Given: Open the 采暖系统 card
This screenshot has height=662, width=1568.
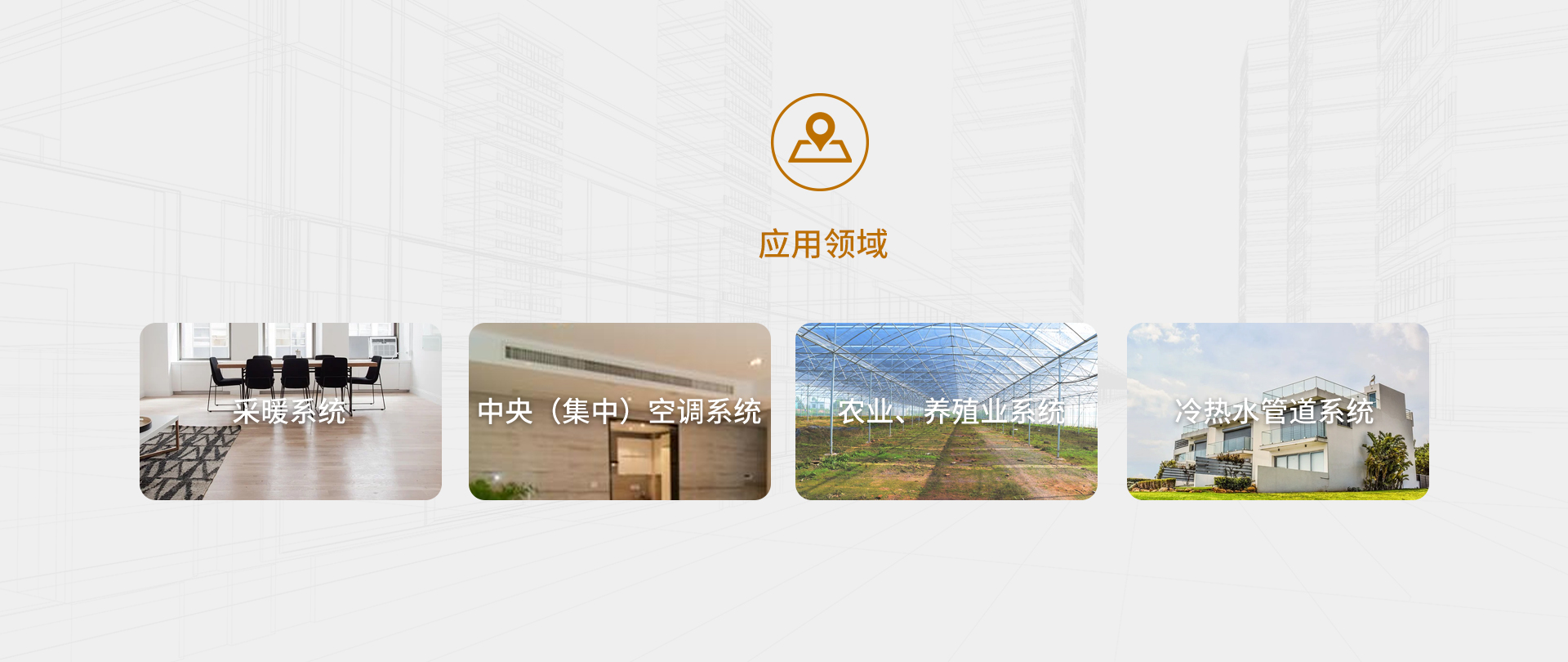Looking at the screenshot, I should tap(291, 411).
